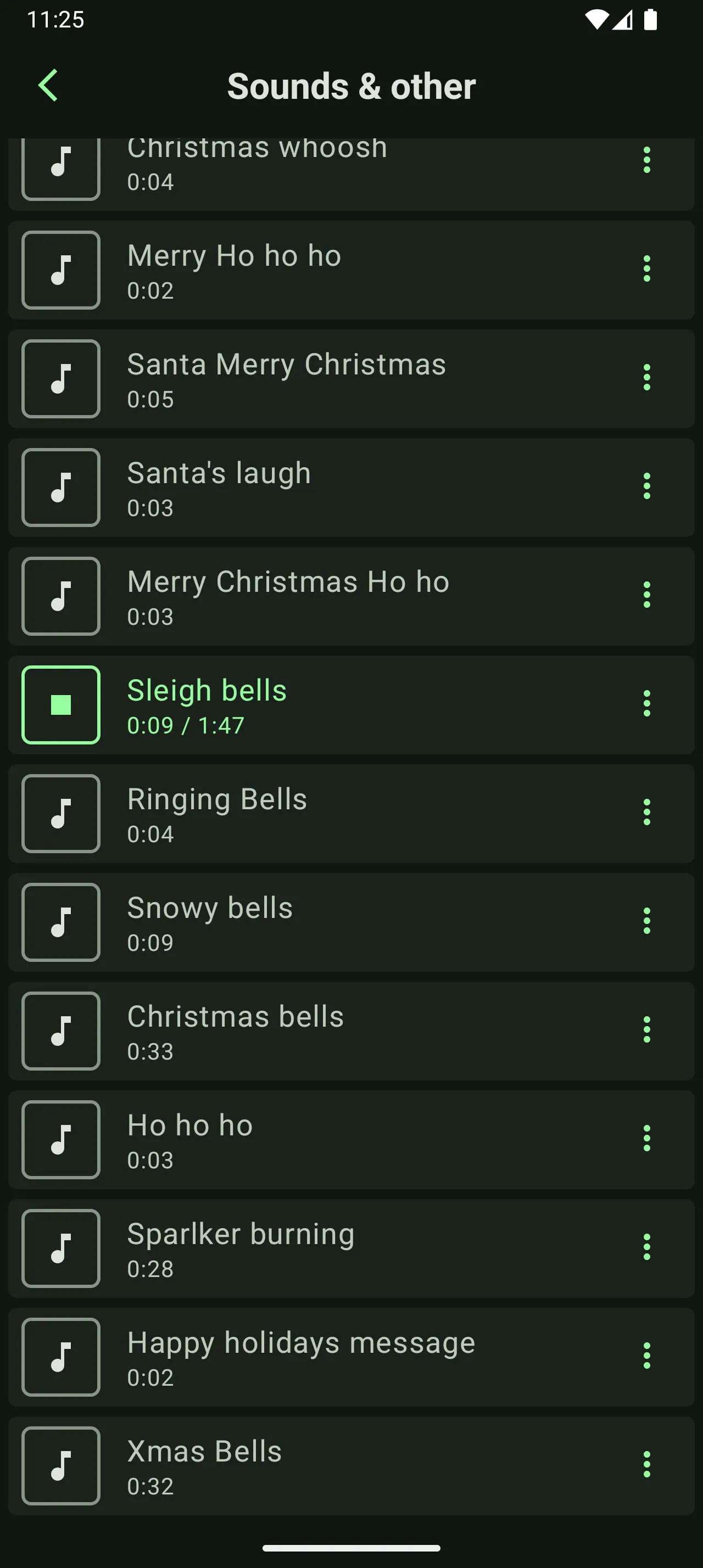Play the Ho ho ho sound

(60, 1139)
